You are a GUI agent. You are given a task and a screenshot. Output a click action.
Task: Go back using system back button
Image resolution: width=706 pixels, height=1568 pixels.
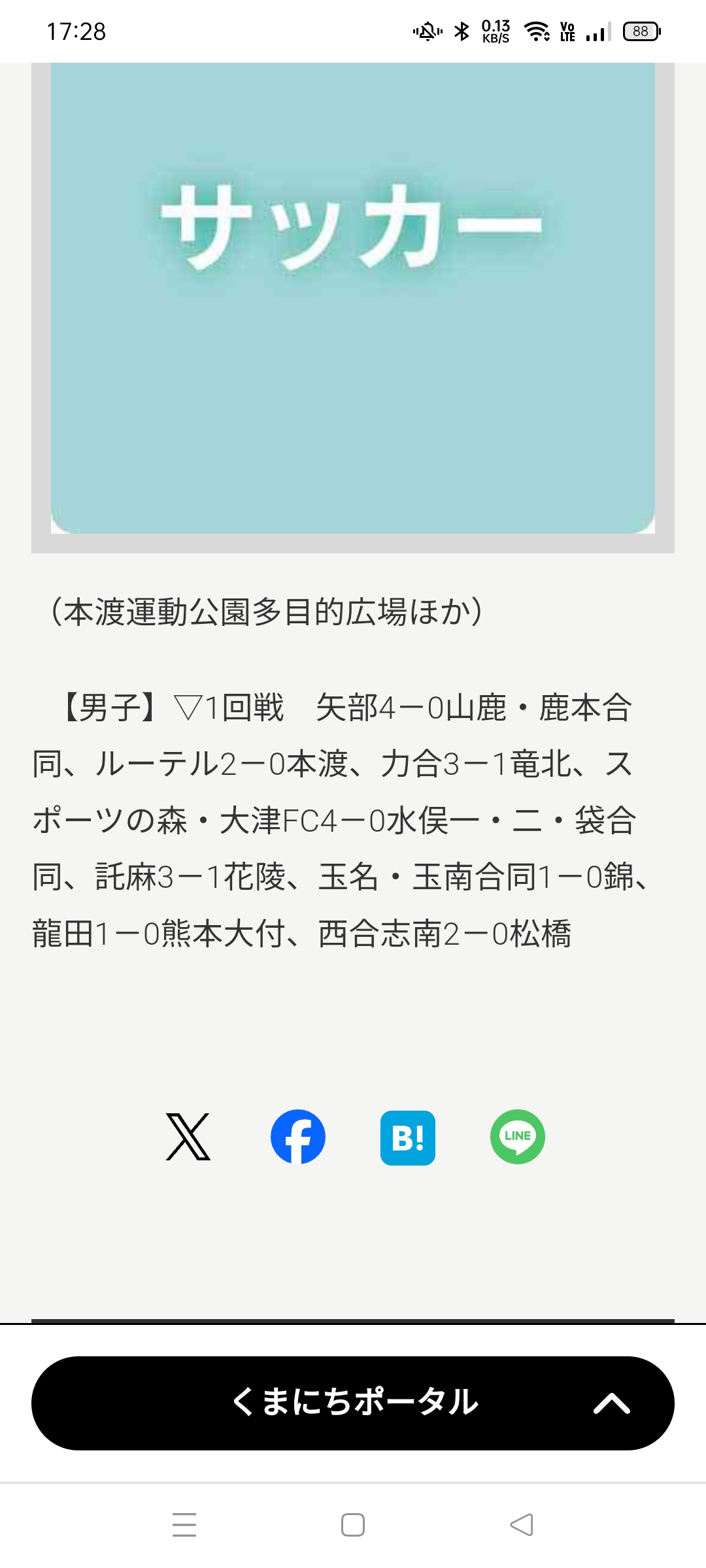point(522,1525)
